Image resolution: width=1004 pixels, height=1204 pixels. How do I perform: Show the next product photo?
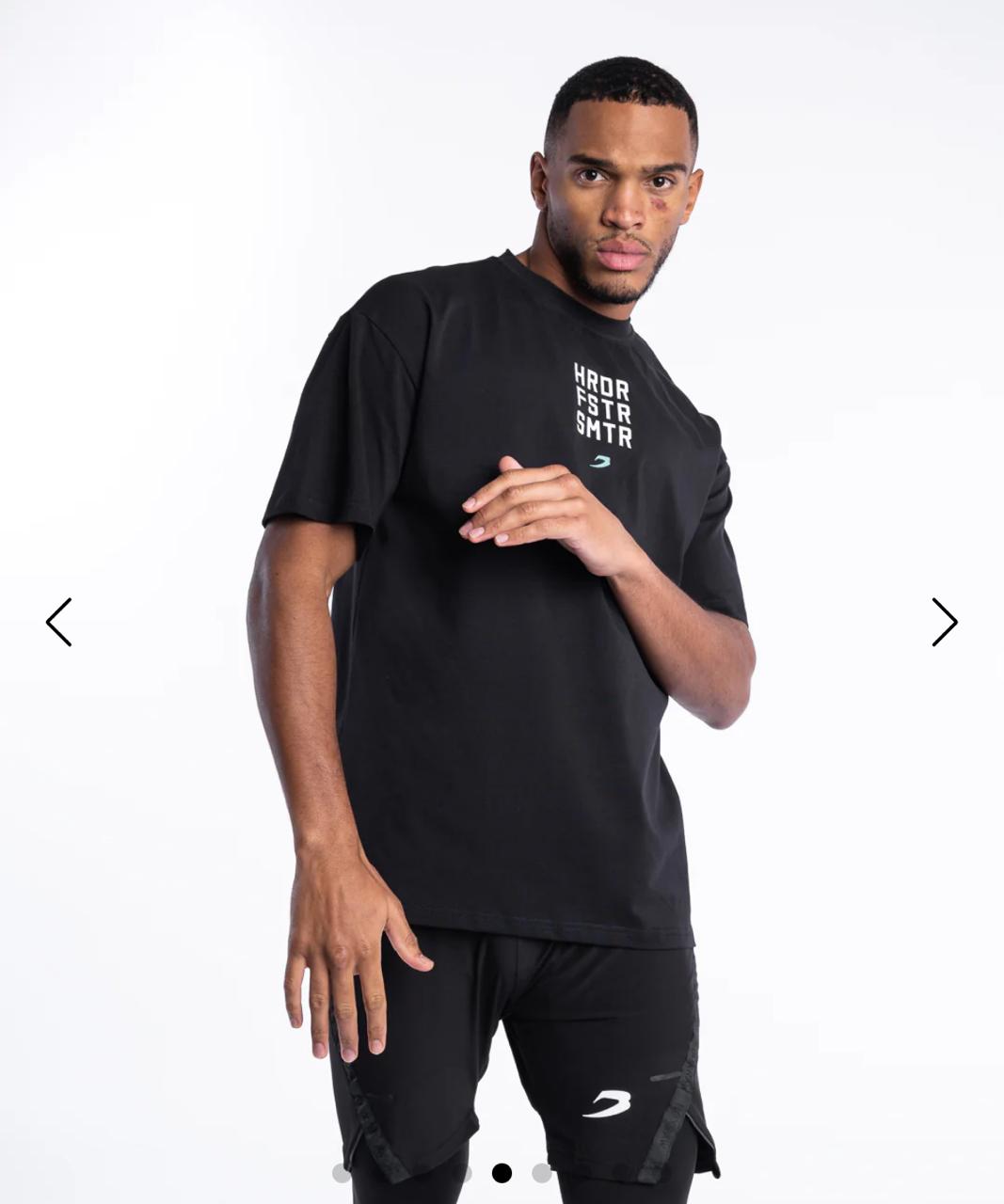pyautogui.click(x=944, y=622)
